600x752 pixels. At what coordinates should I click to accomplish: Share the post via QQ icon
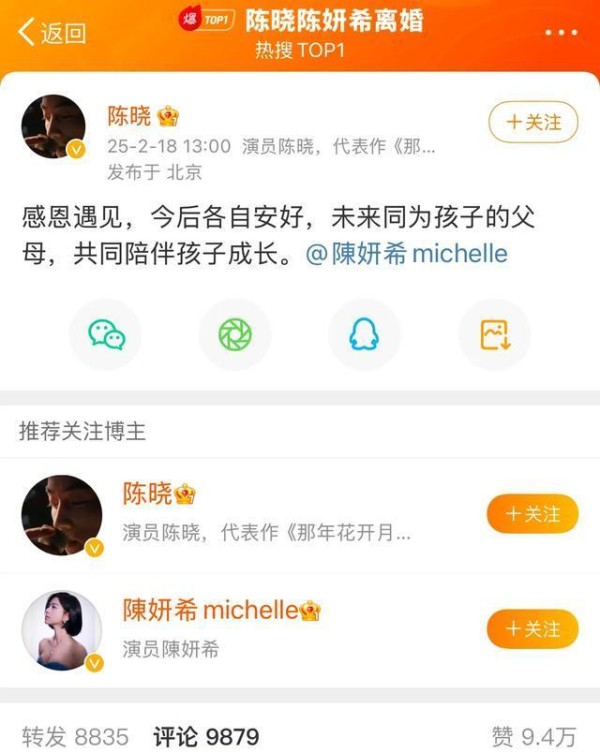364,335
